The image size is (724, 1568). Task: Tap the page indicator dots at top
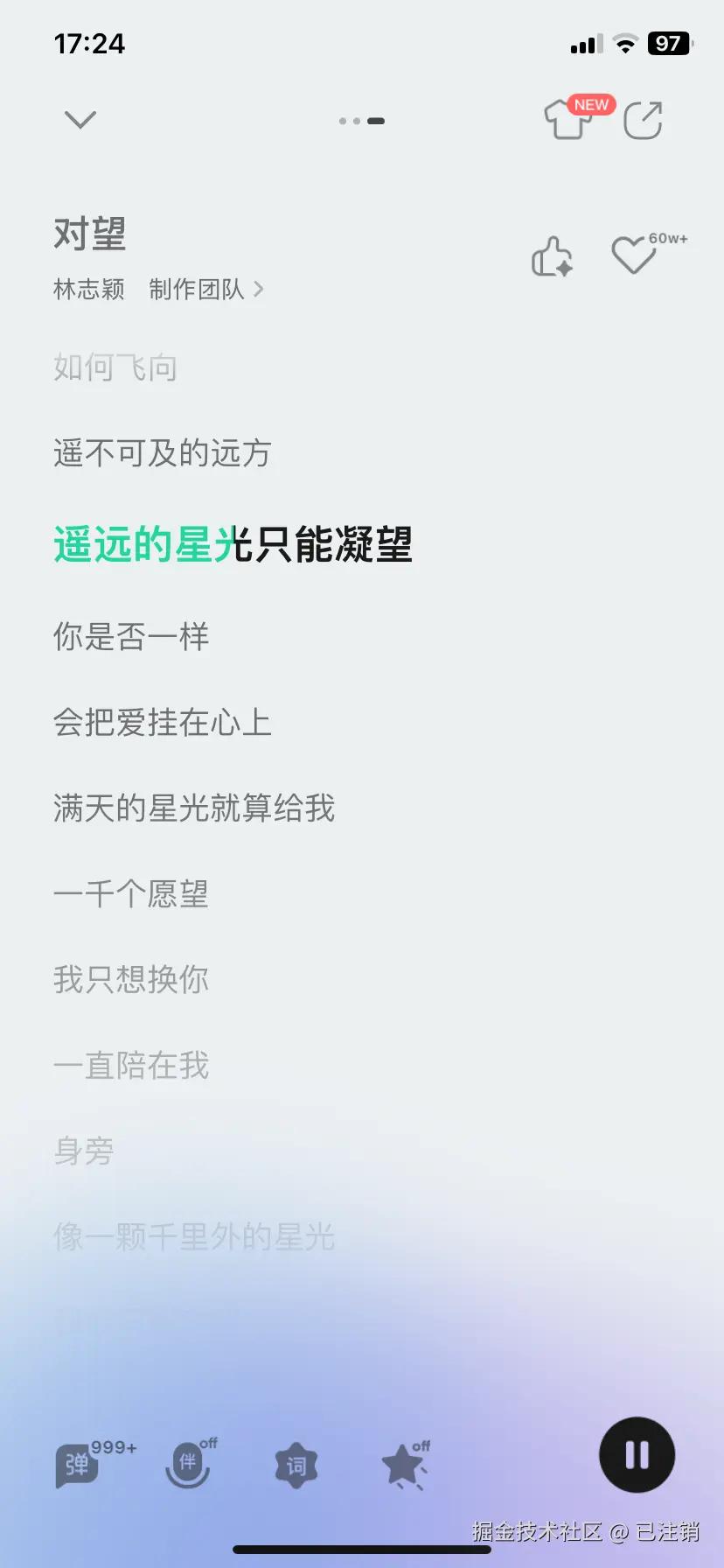point(361,121)
